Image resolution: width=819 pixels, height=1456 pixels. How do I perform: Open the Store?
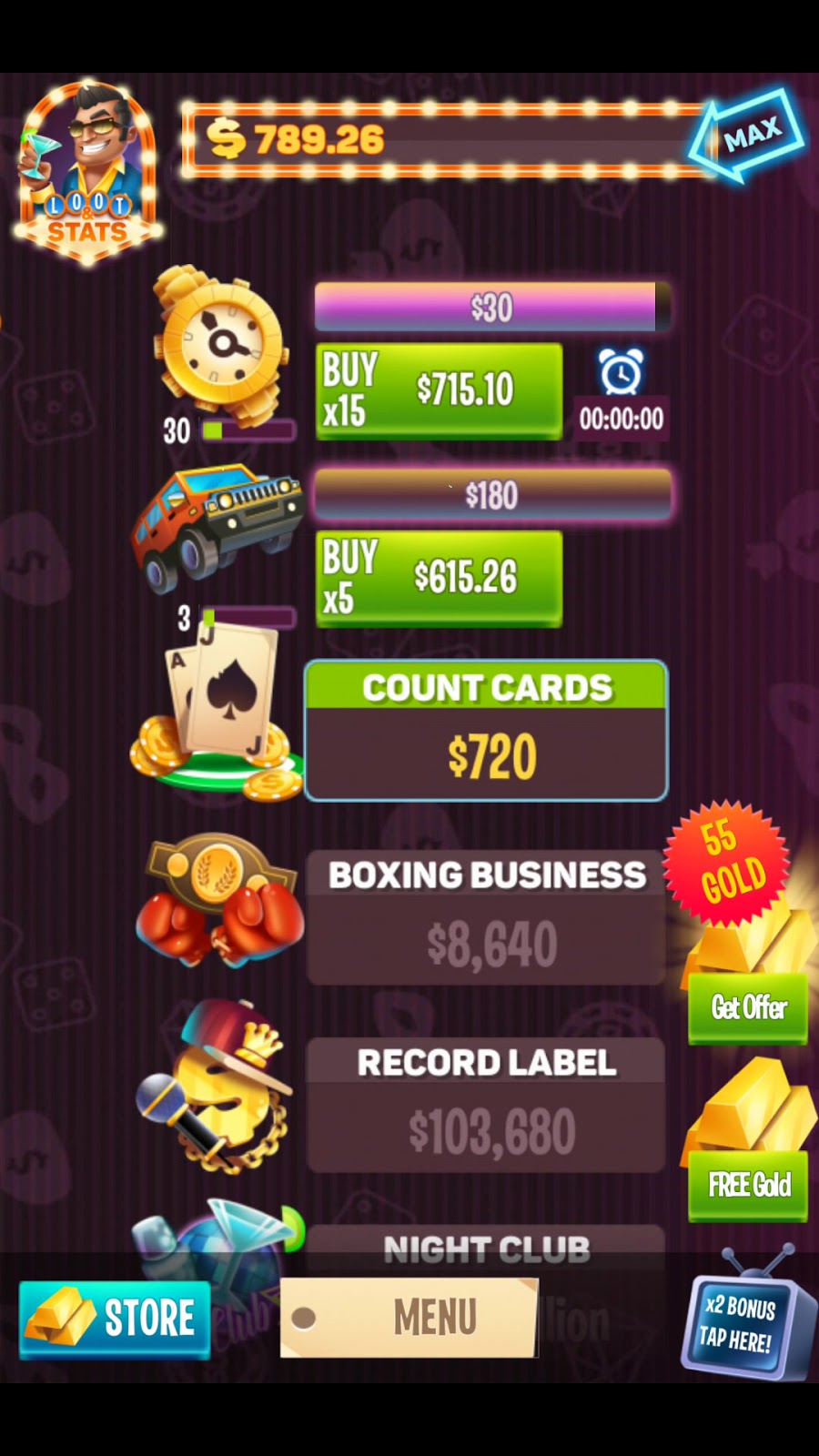pyautogui.click(x=115, y=1319)
